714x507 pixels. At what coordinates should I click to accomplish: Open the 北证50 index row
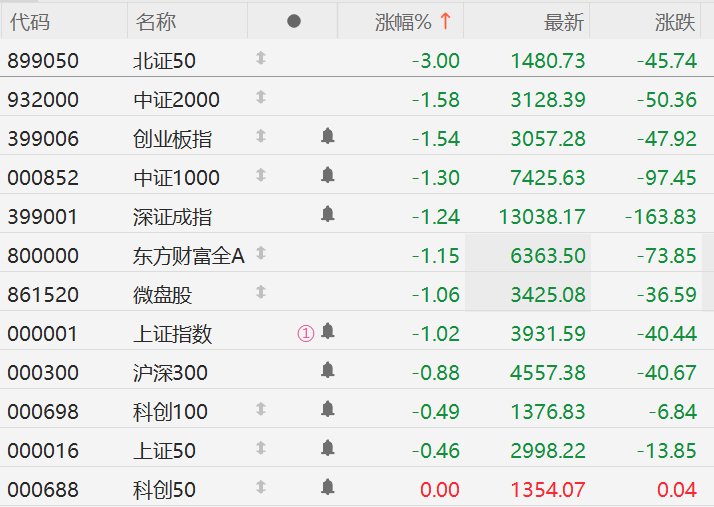pos(164,60)
